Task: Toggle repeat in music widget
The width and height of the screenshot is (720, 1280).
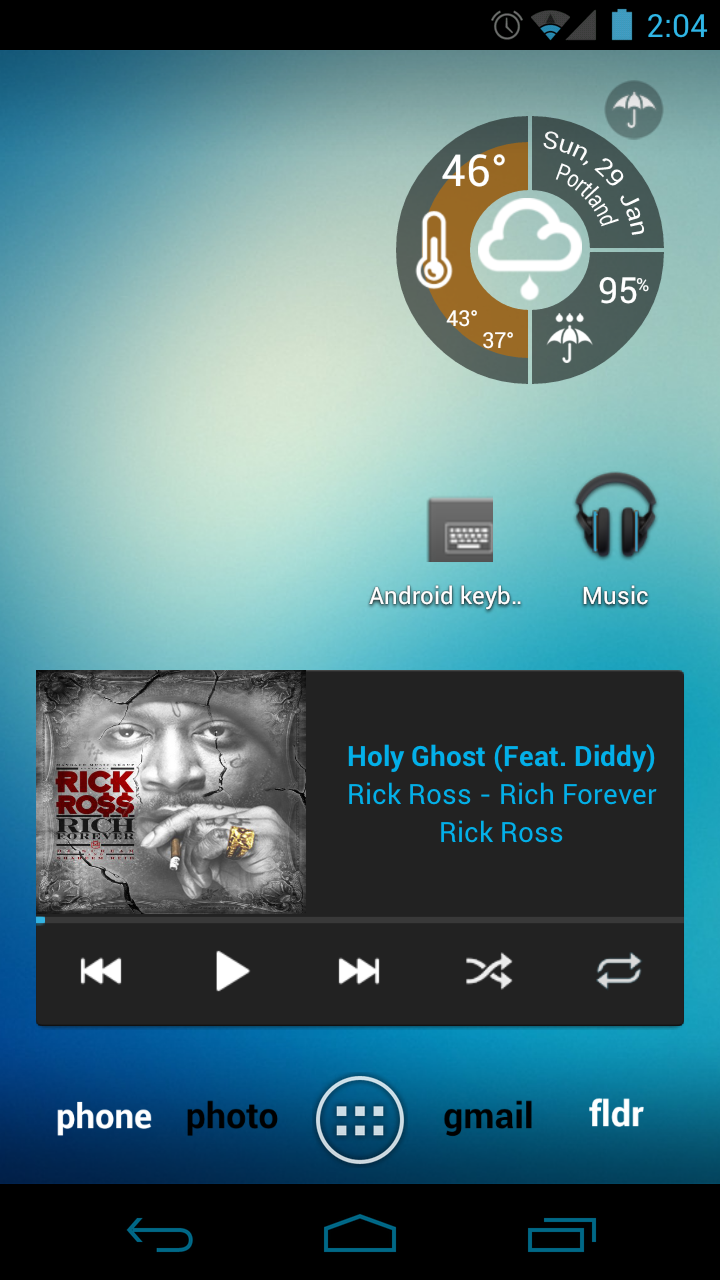Action: click(x=619, y=971)
